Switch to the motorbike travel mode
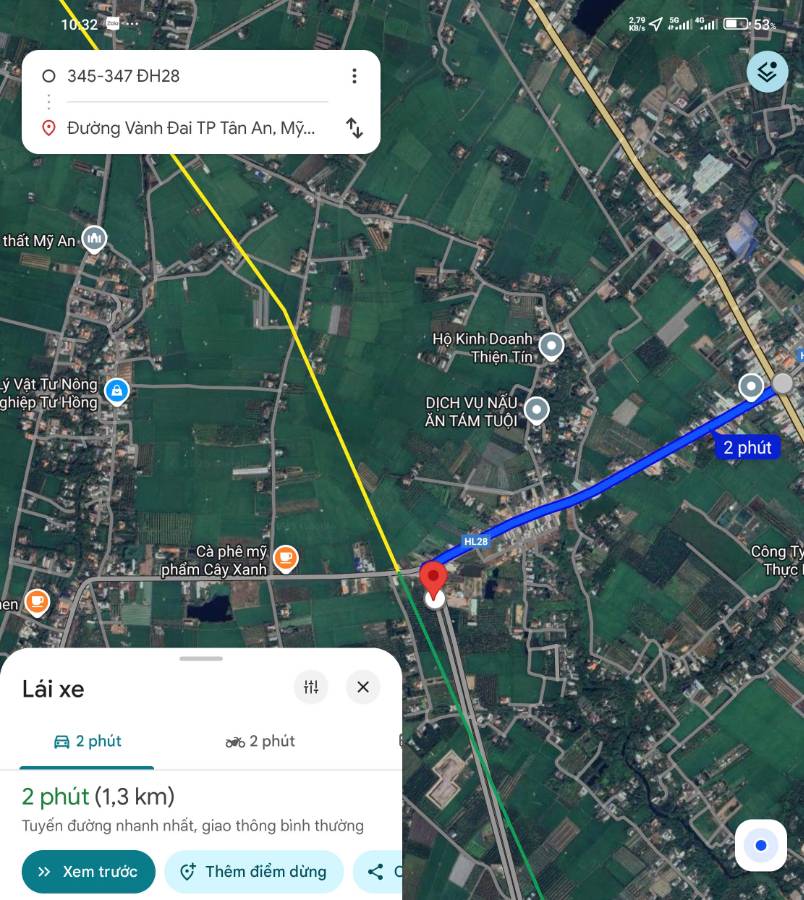Viewport: 804px width, 900px height. tap(260, 741)
